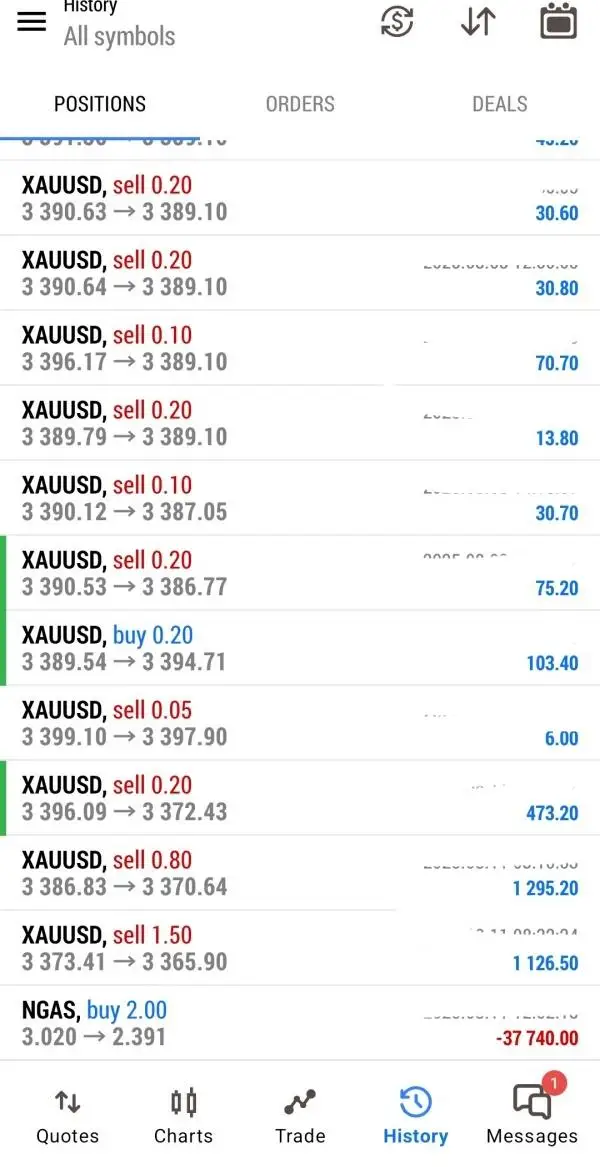The height and width of the screenshot is (1167, 600).
Task: Select the History bottom tab
Action: click(x=415, y=1116)
